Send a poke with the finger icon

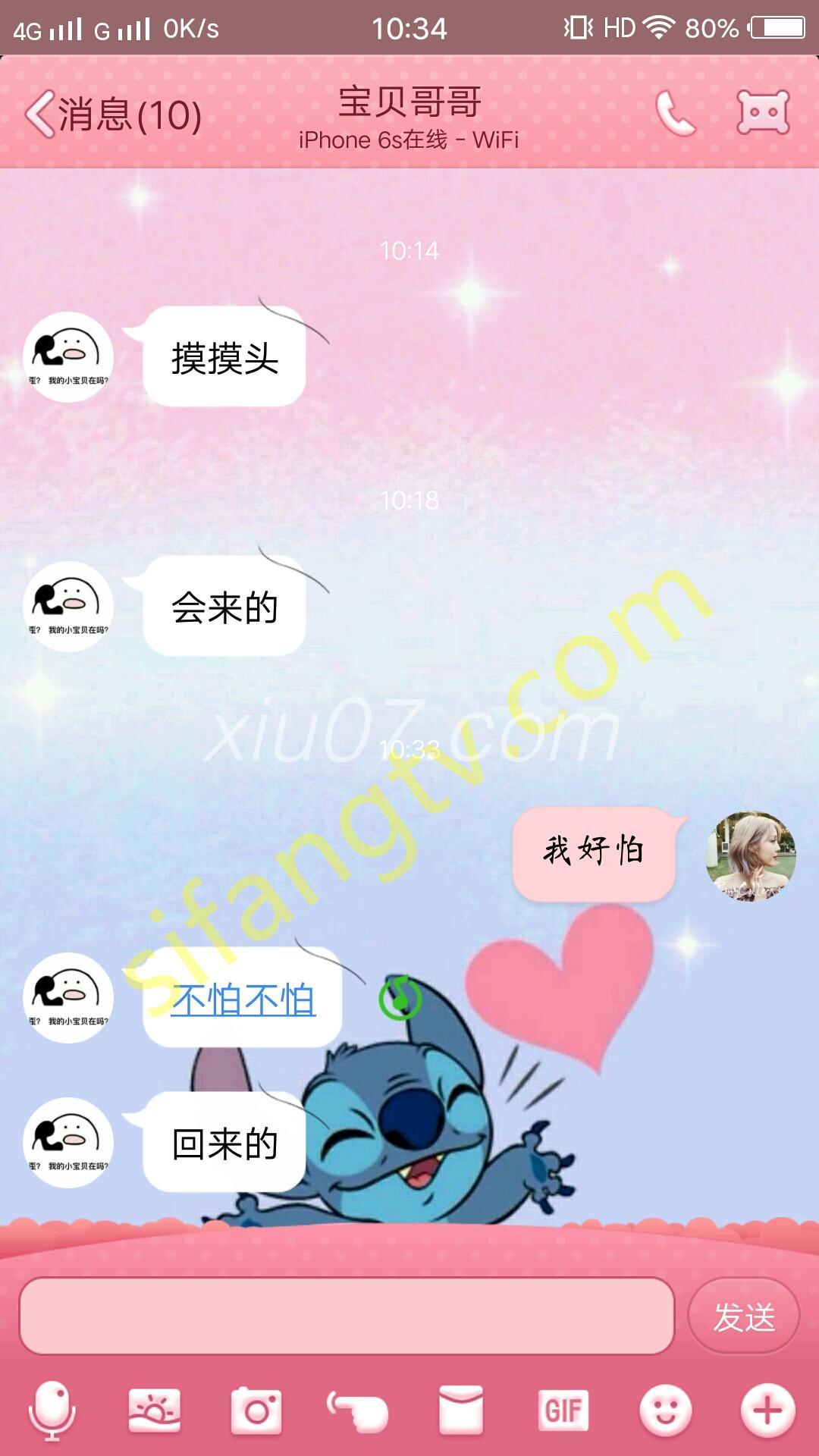[x=358, y=1410]
